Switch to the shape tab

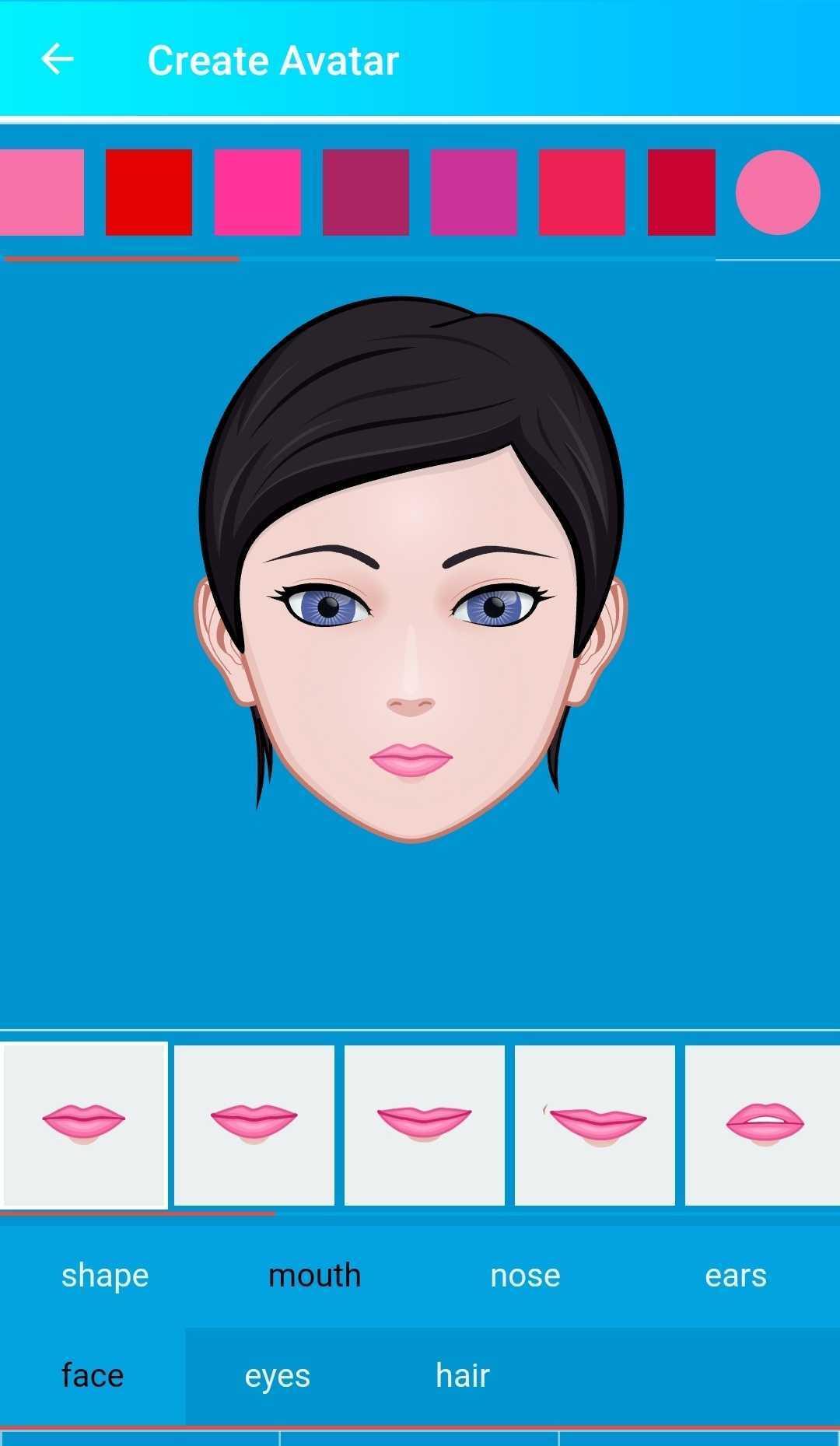105,1276
